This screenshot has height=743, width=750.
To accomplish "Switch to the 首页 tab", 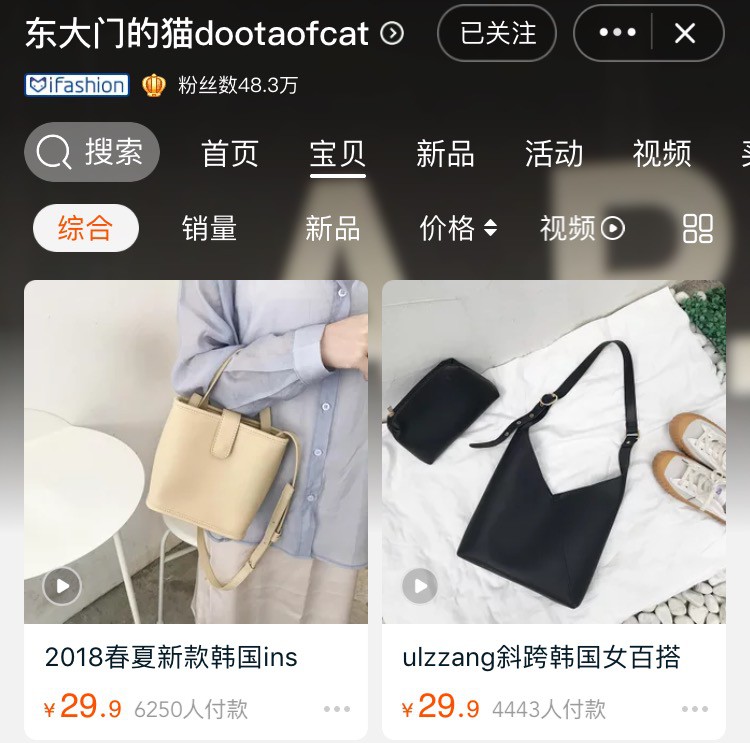I will pyautogui.click(x=230, y=154).
